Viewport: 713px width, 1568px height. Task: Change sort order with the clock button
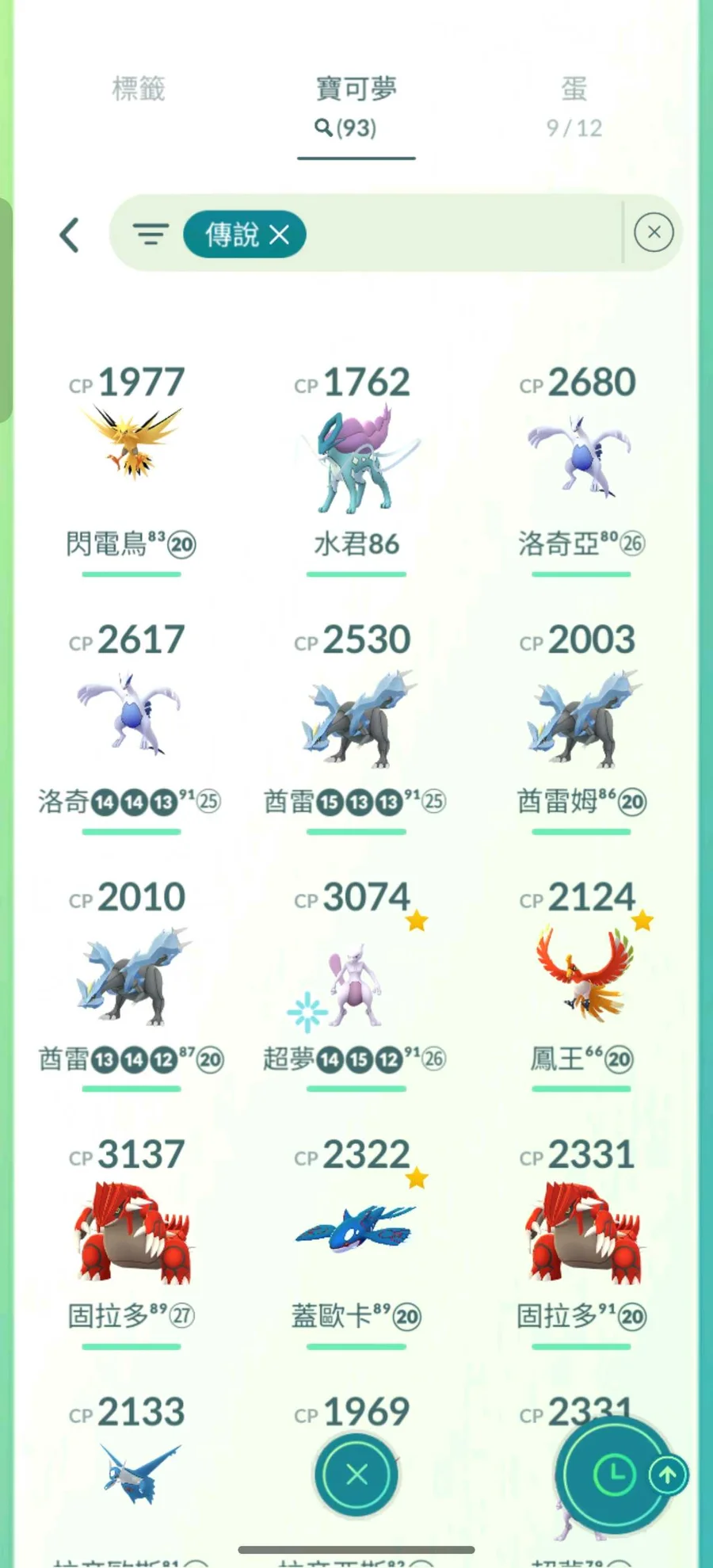click(x=614, y=1475)
